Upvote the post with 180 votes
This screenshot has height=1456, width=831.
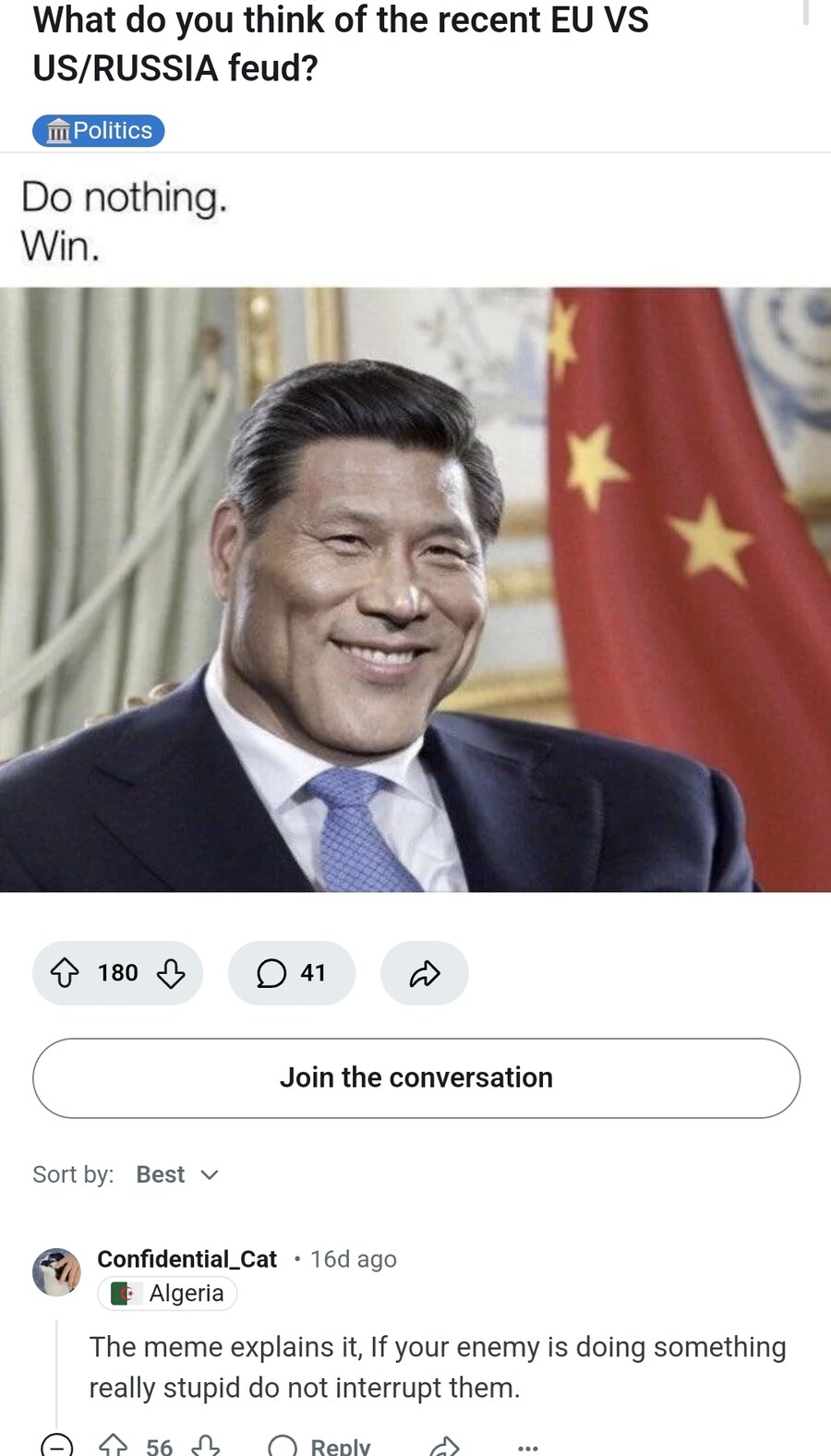tap(65, 972)
